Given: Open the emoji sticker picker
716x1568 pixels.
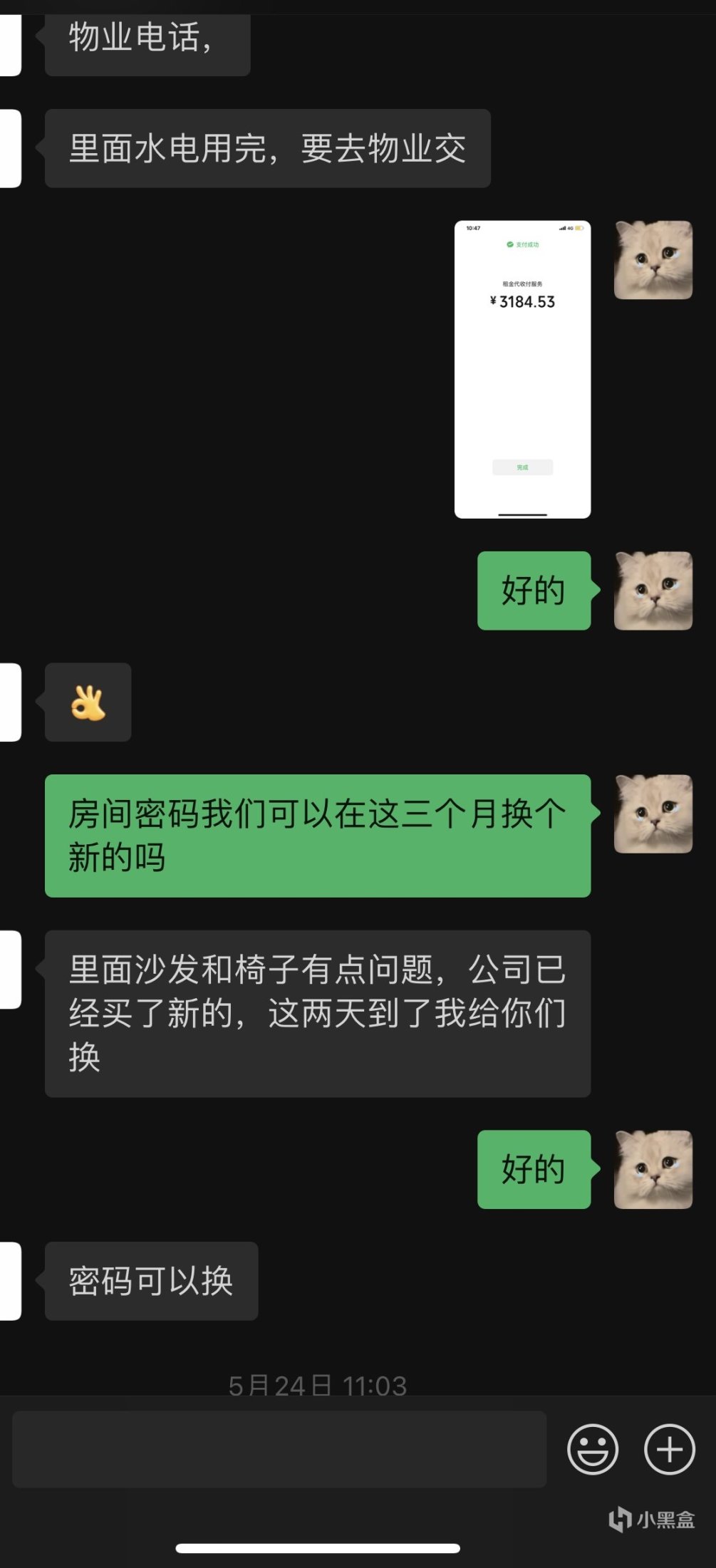Looking at the screenshot, I should click(592, 1449).
